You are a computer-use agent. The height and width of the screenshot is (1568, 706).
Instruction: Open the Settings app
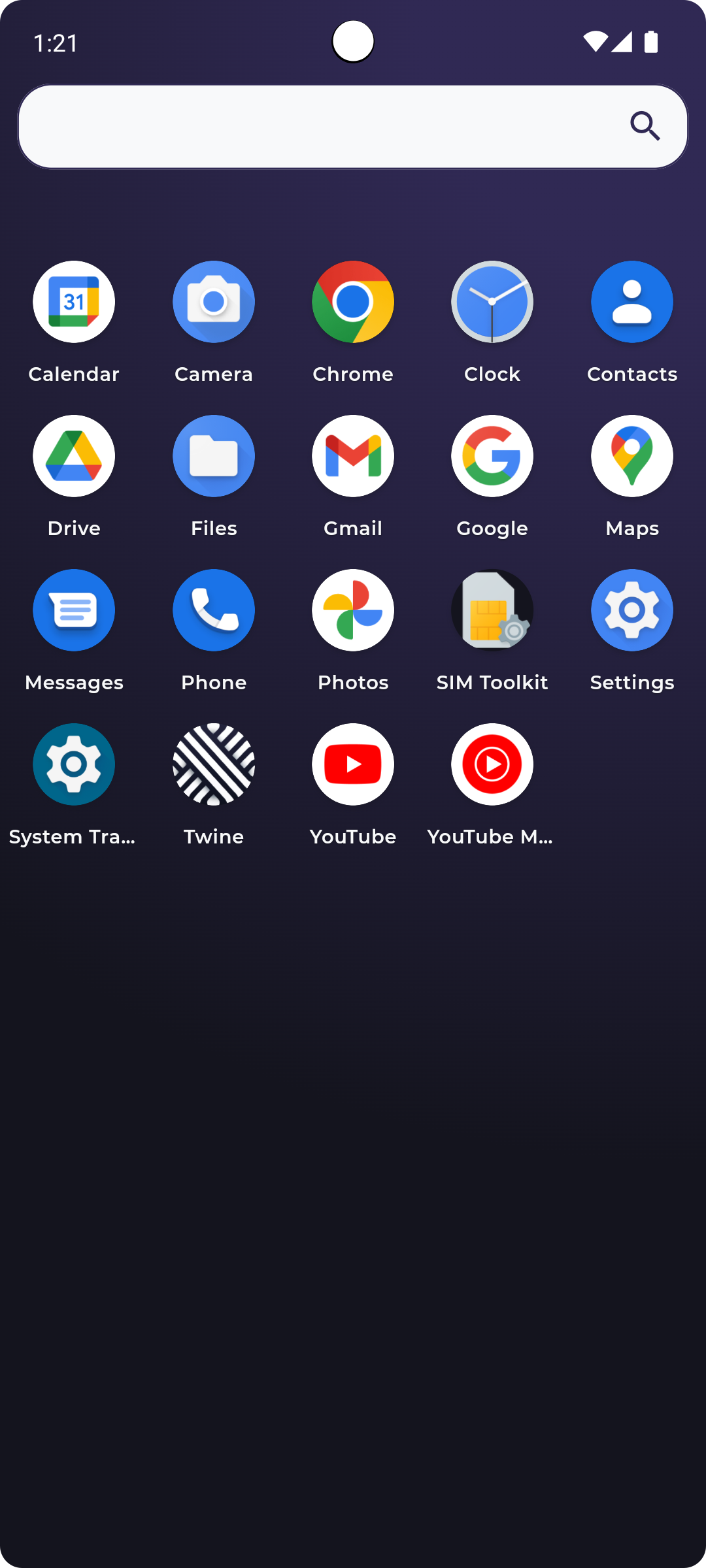[632, 611]
